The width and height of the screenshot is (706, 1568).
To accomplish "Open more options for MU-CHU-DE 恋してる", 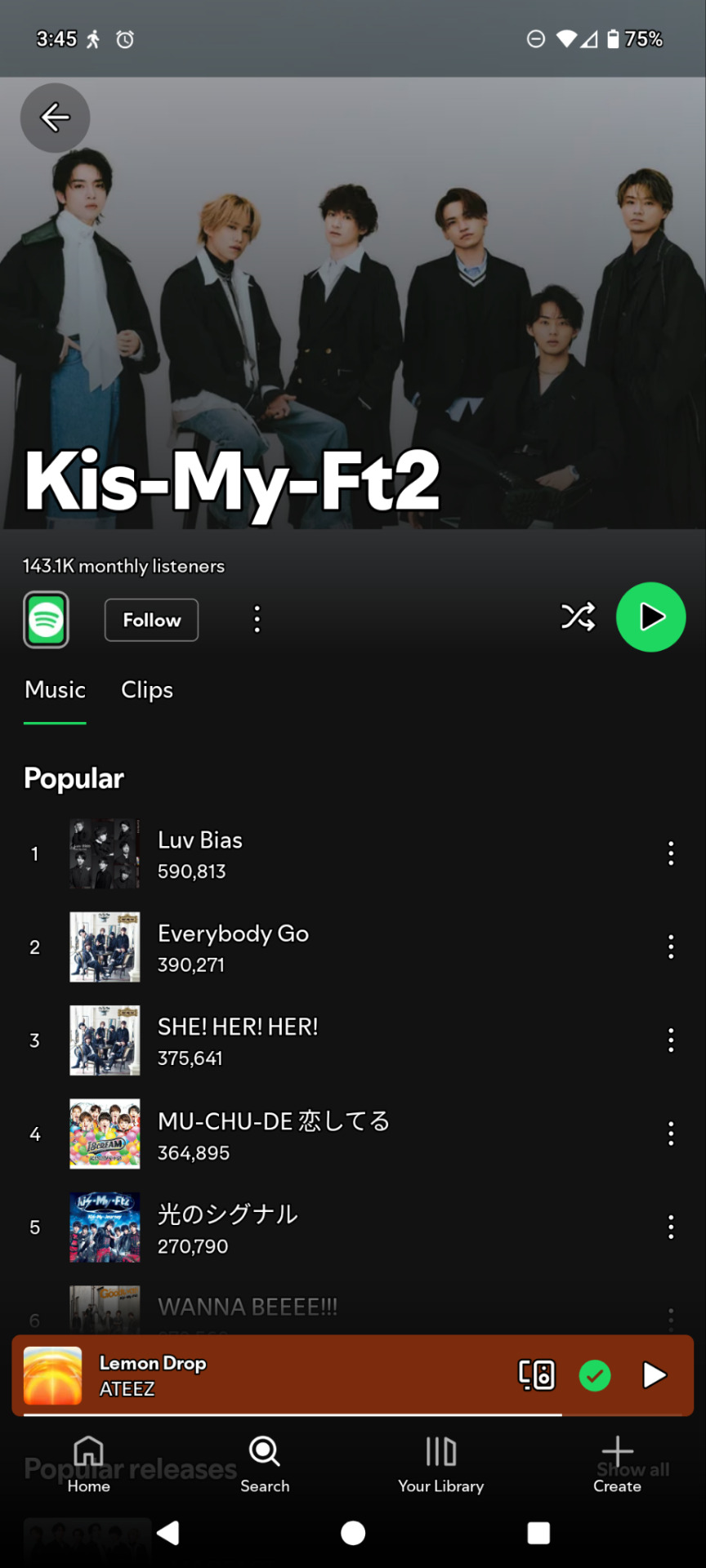I will pos(671,1134).
